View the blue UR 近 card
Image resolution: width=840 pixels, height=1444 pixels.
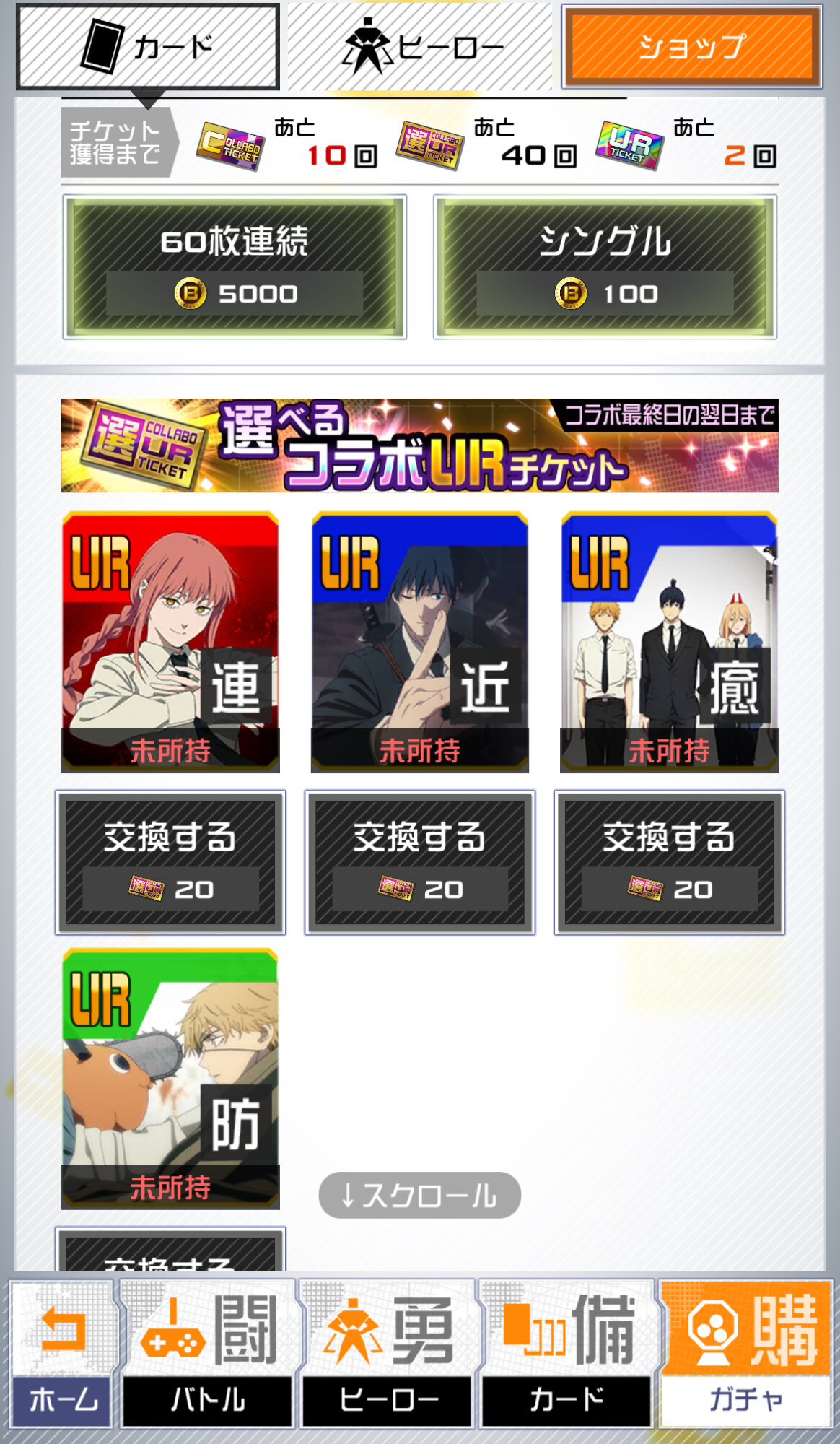[419, 642]
